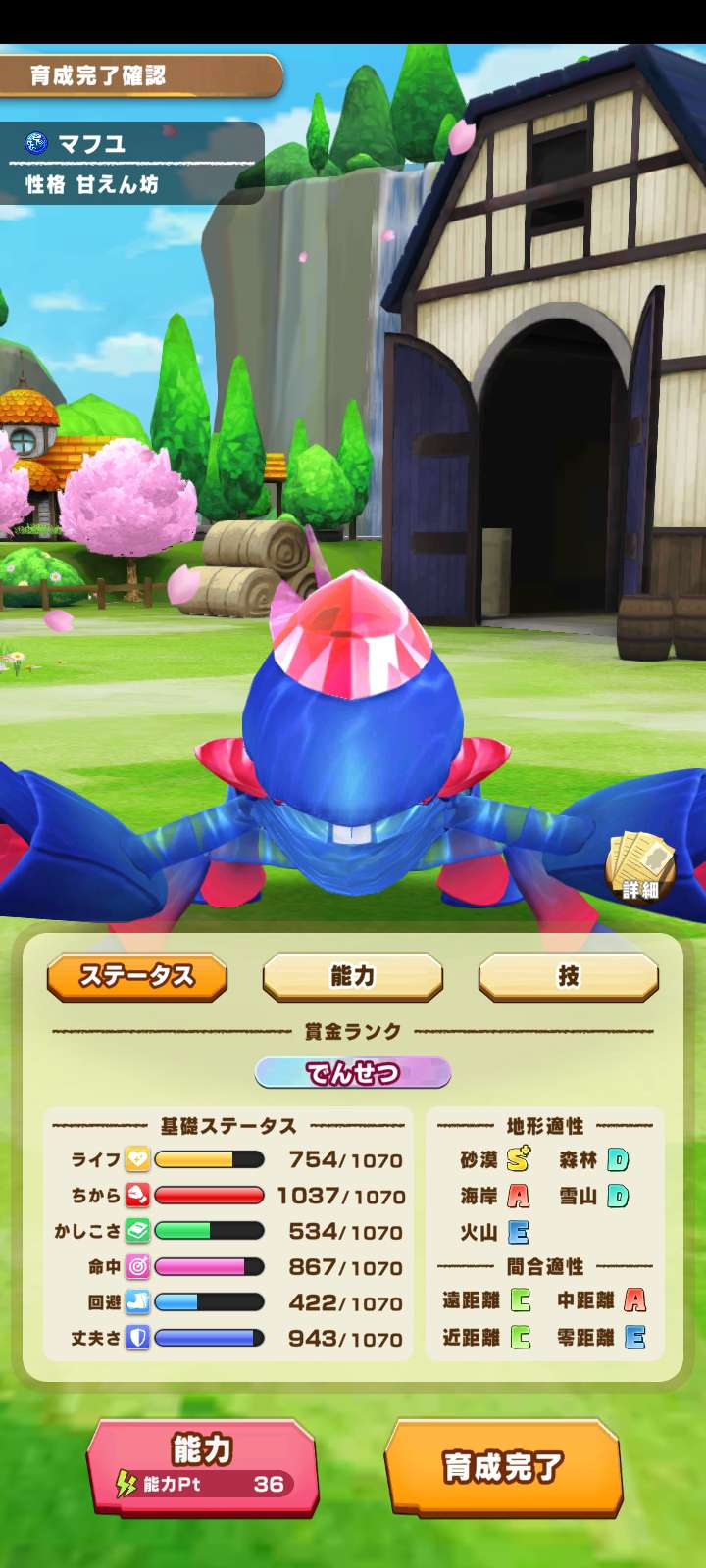Confirm with the 育成完了 button
The height and width of the screenshot is (1568, 706).
(x=503, y=1466)
